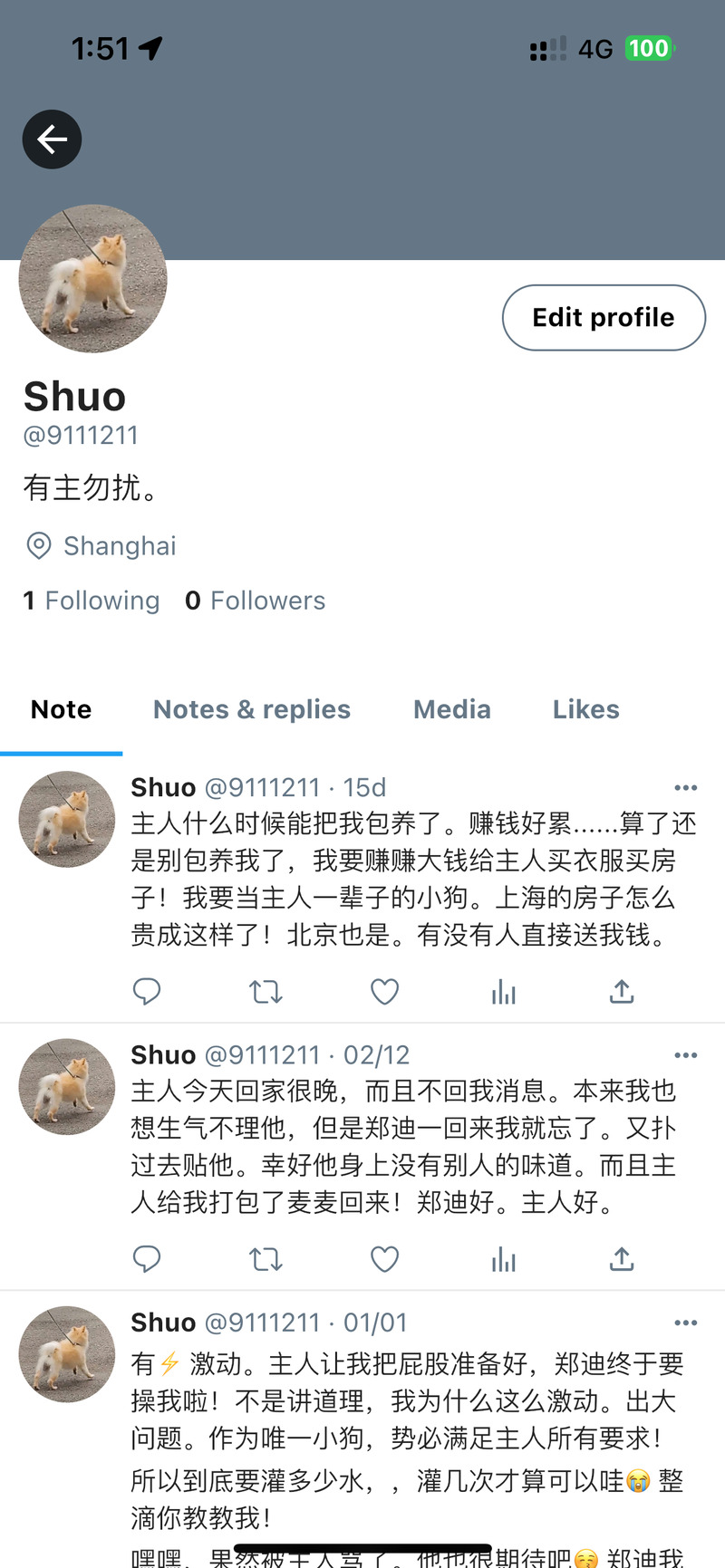725x1568 pixels.
Task: Open the 0 Followers list
Action: (255, 601)
